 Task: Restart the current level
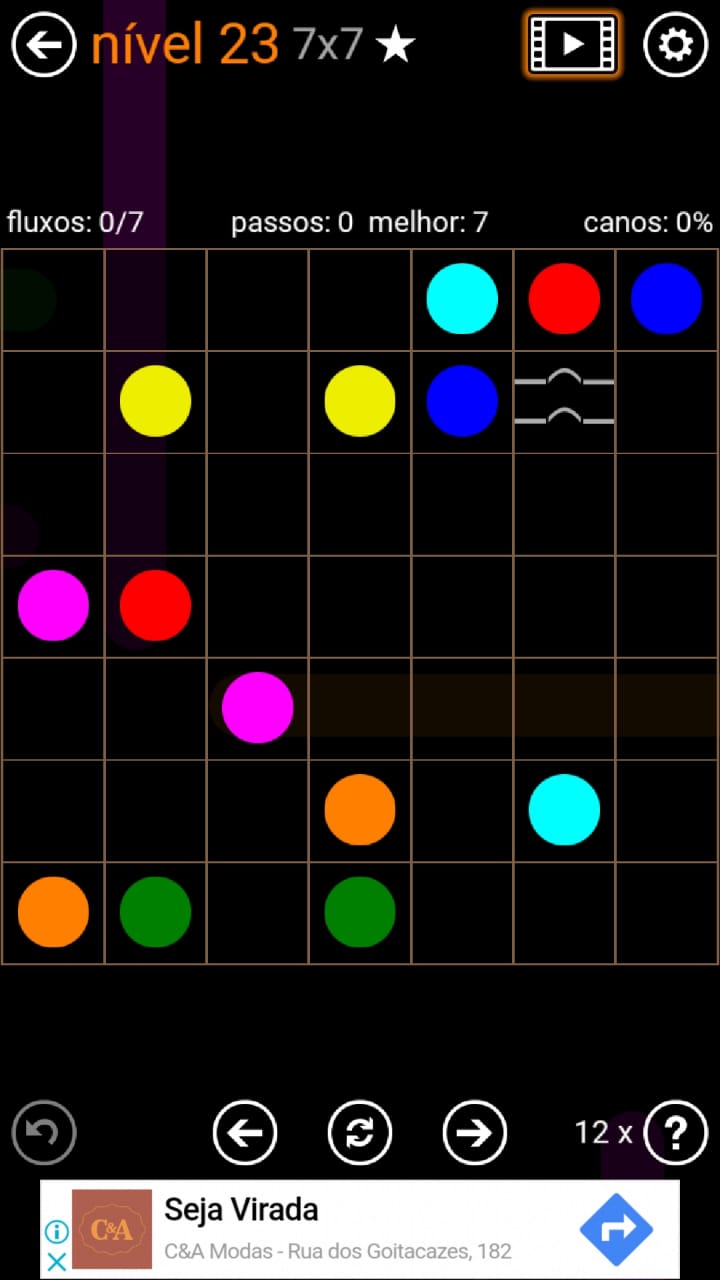point(360,1133)
